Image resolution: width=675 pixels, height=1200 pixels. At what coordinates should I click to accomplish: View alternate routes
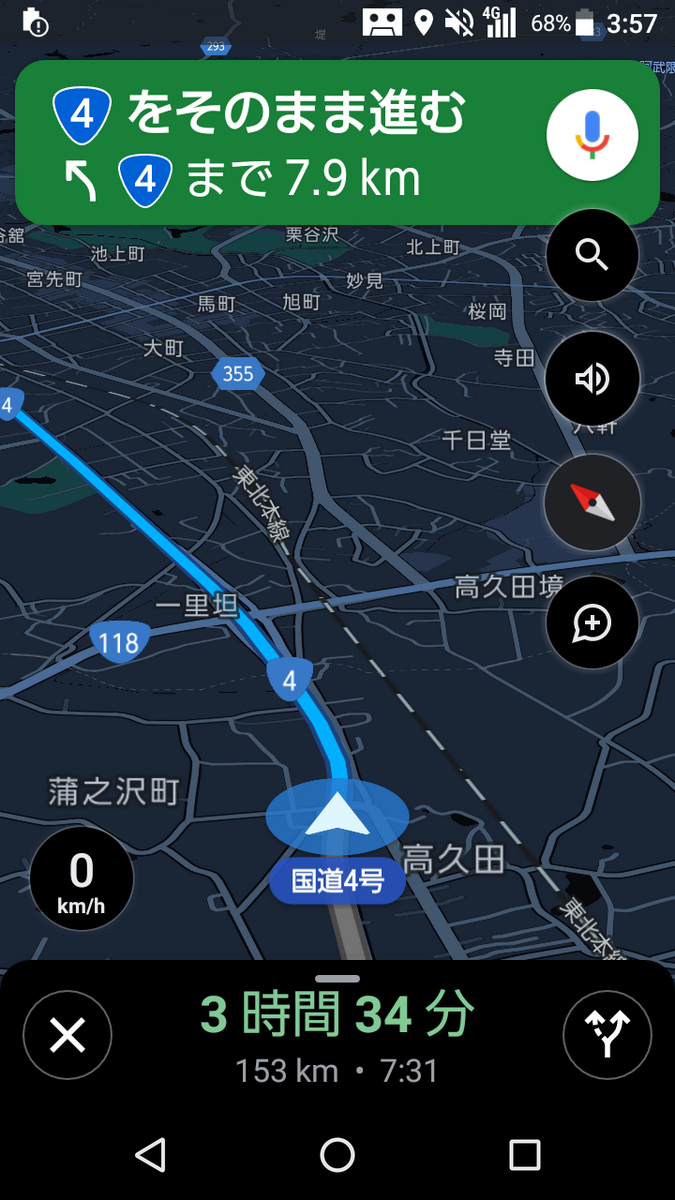pyautogui.click(x=607, y=1035)
